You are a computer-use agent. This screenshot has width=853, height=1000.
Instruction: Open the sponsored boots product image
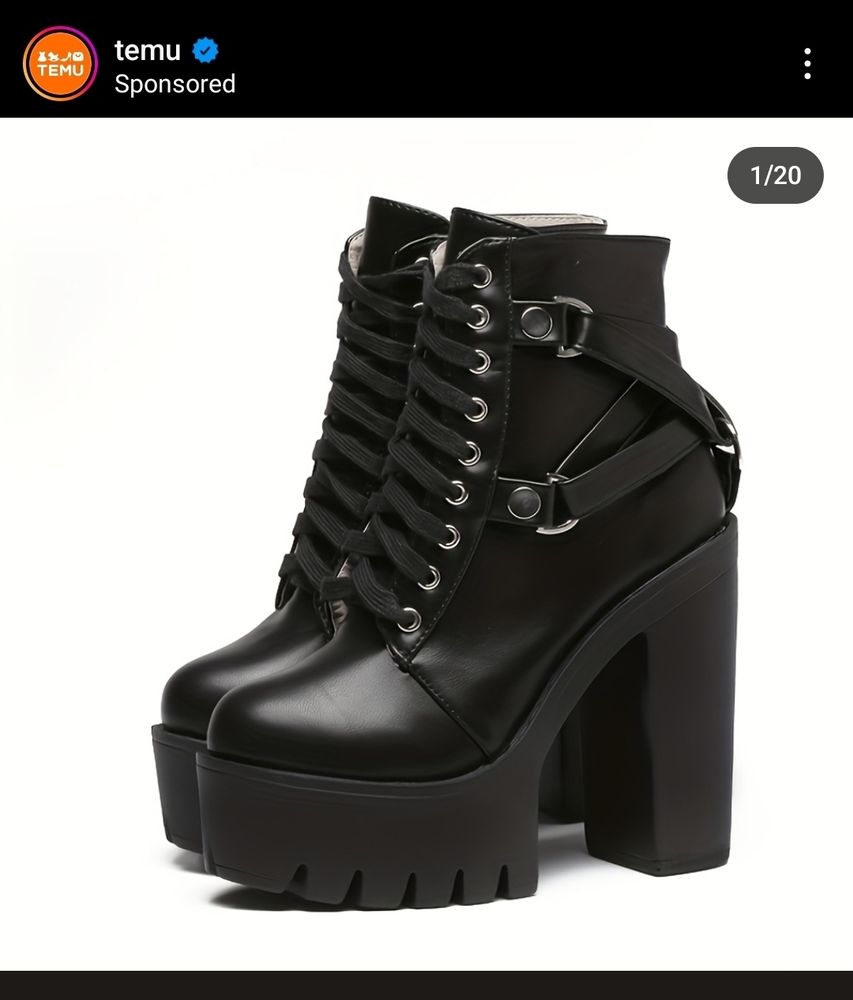426,544
